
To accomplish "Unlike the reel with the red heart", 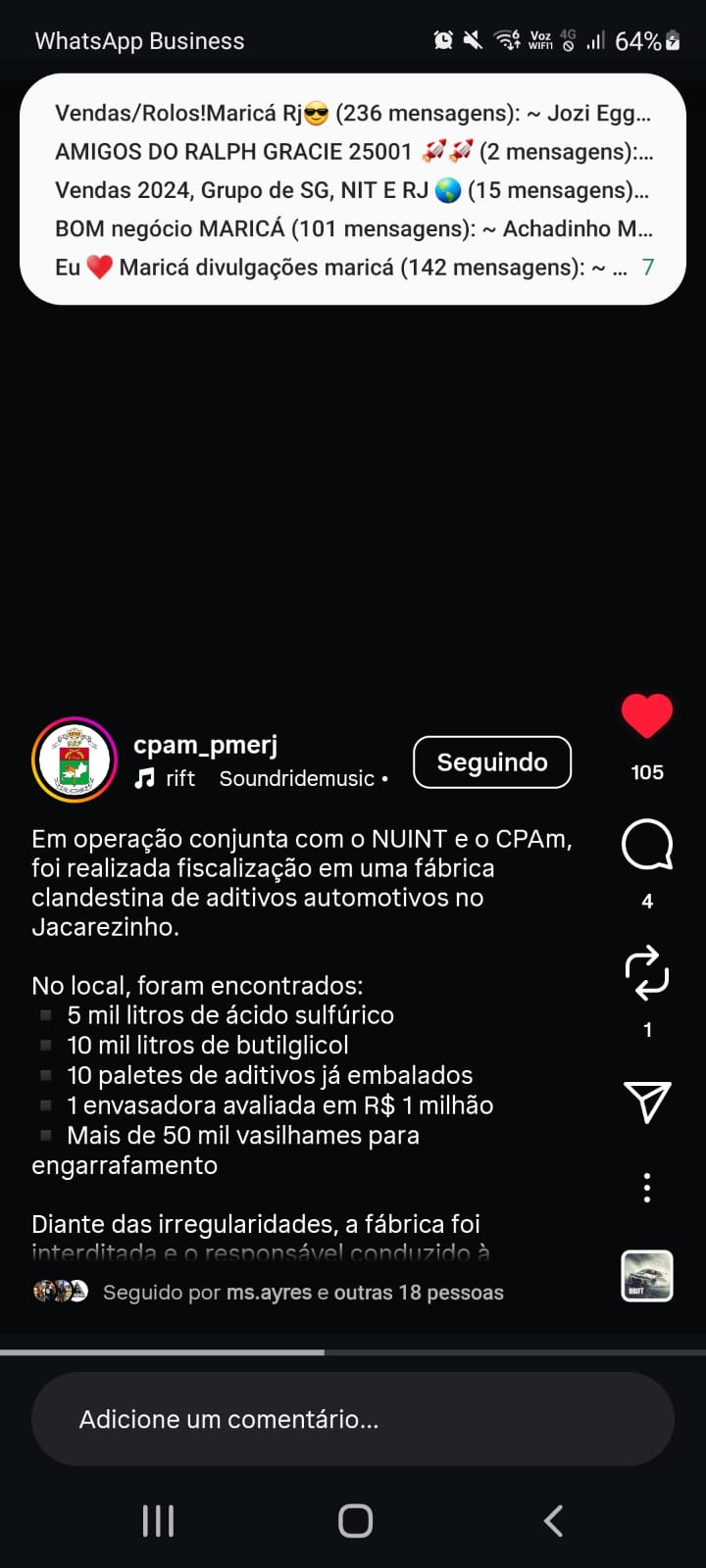I will (647, 716).
